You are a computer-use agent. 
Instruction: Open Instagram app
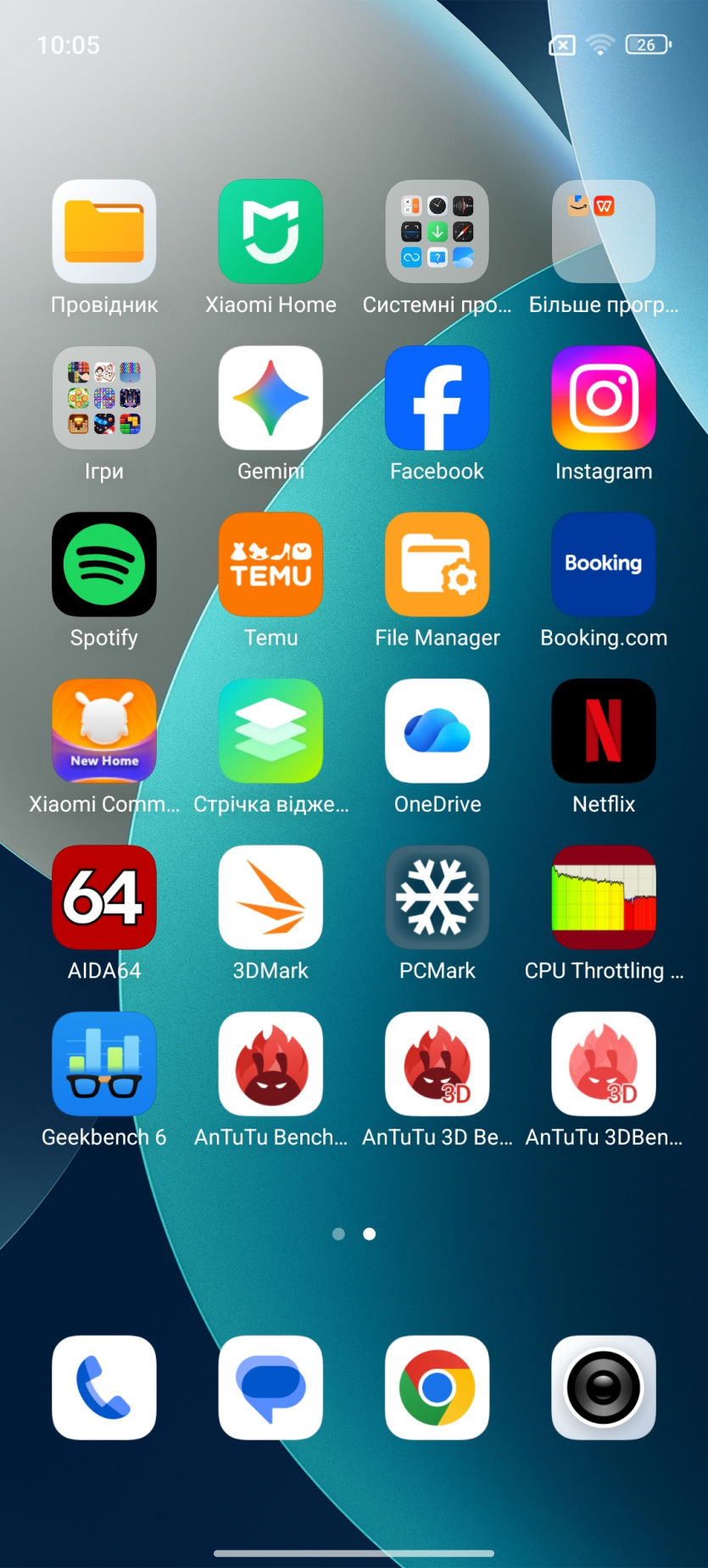pyautogui.click(x=603, y=398)
